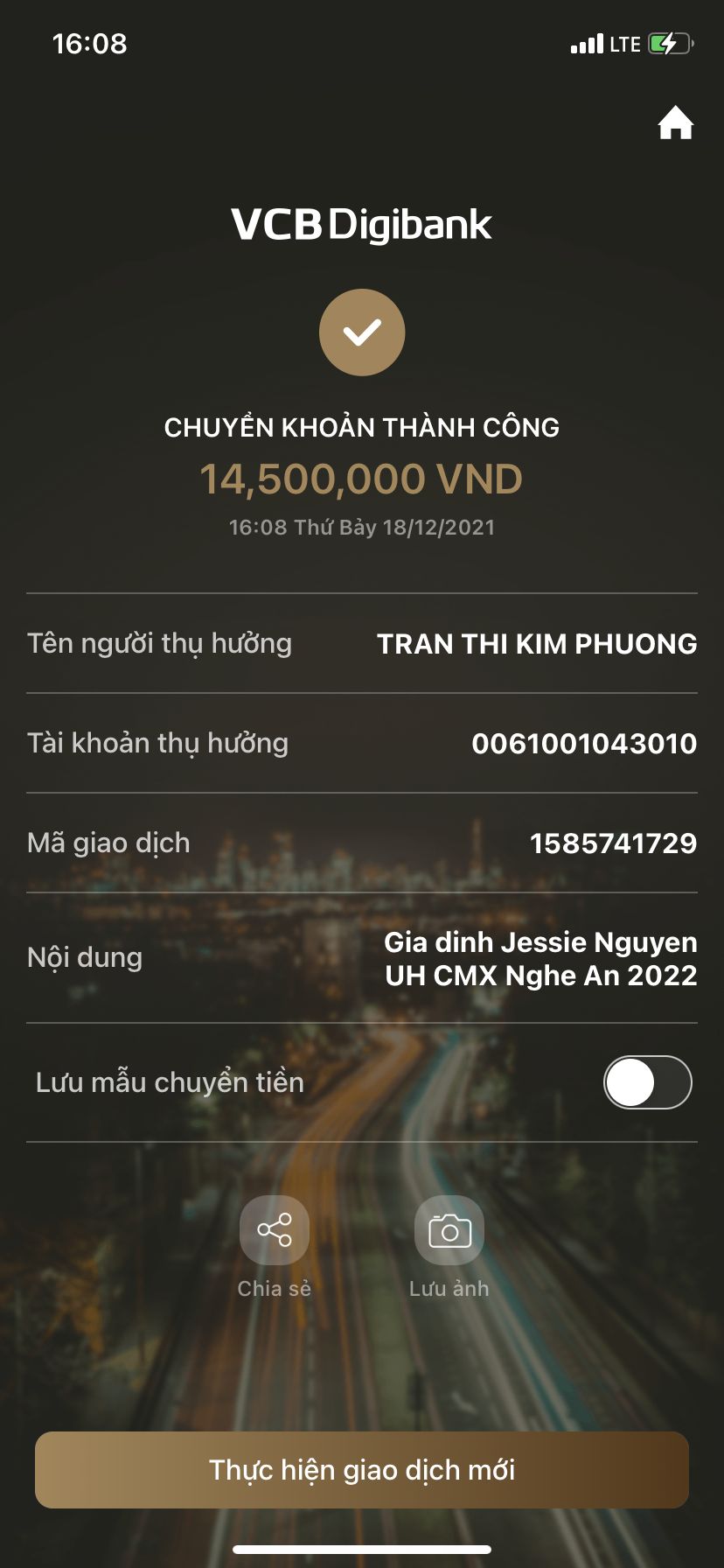
Task: Go to the home screen icon
Action: 675,123
